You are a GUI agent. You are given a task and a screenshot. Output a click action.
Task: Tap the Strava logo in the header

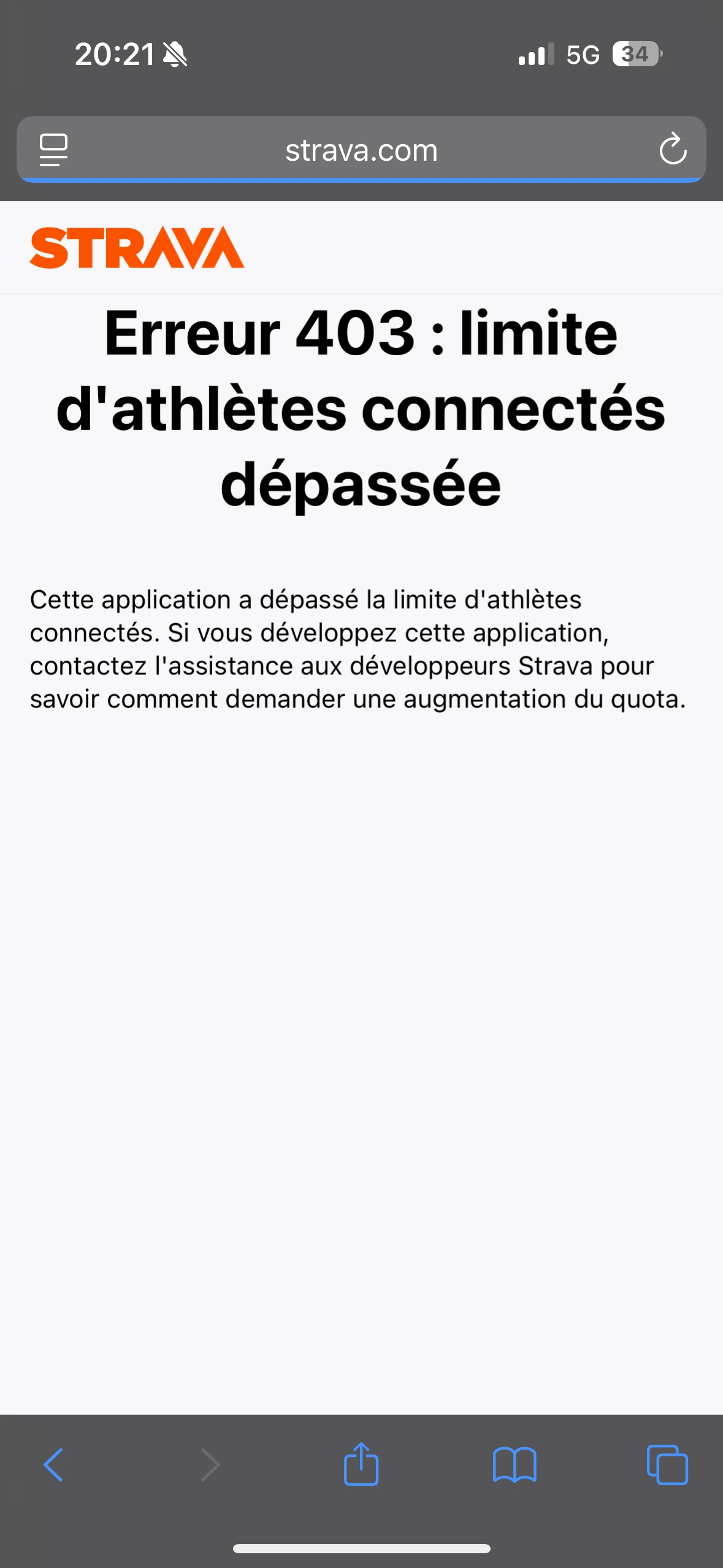point(137,248)
